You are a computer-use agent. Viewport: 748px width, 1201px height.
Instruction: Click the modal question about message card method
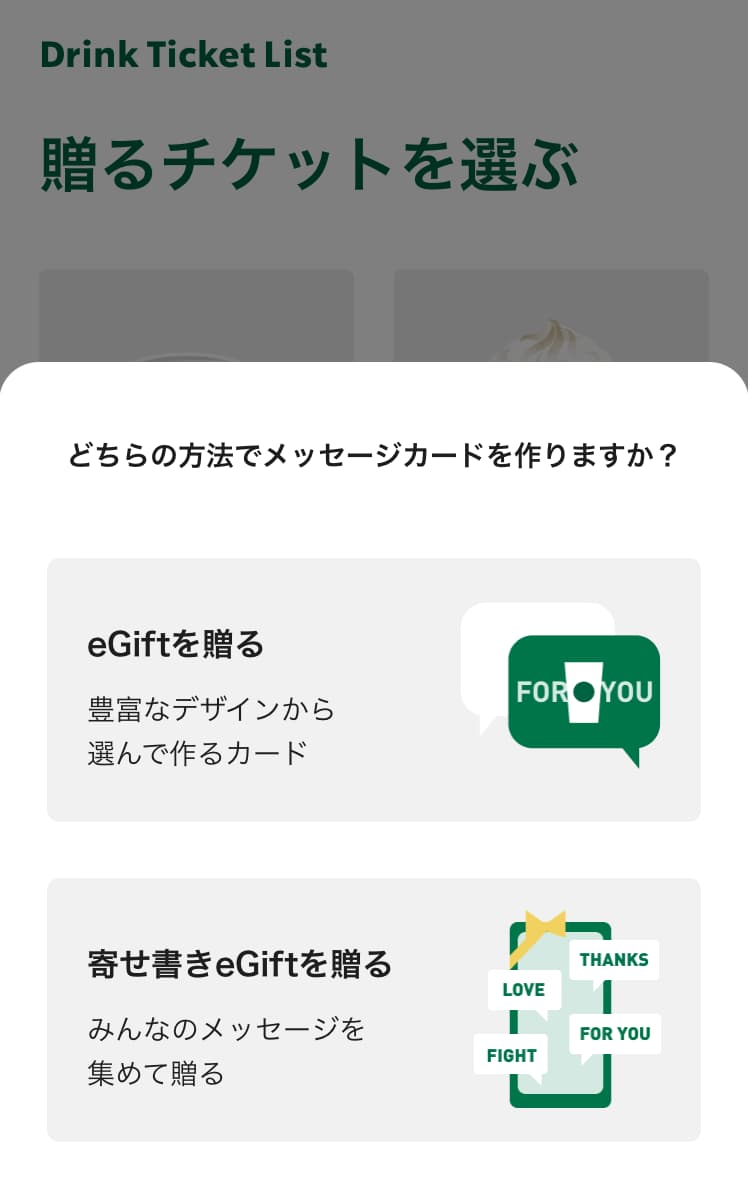click(374, 453)
